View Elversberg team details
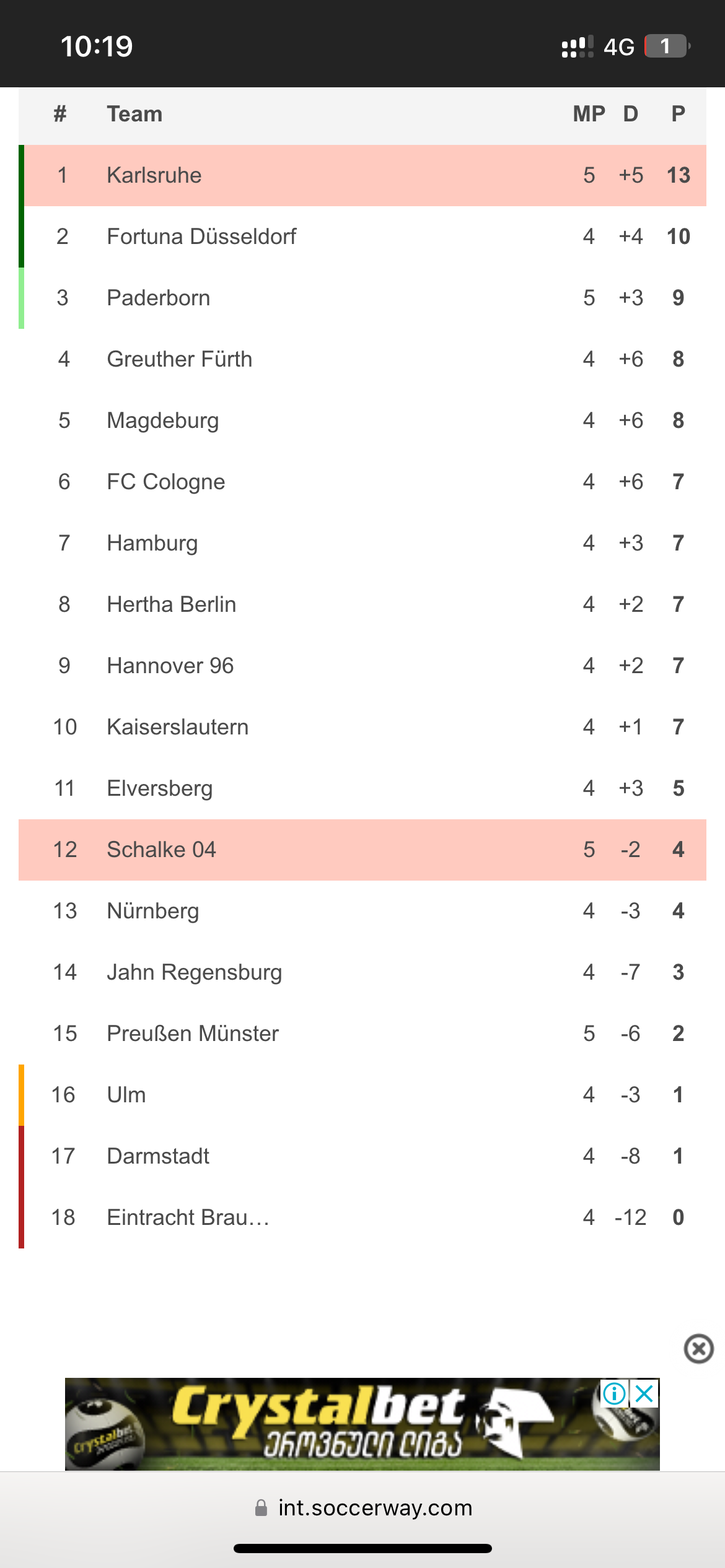The height and width of the screenshot is (1568, 725). pos(160,788)
